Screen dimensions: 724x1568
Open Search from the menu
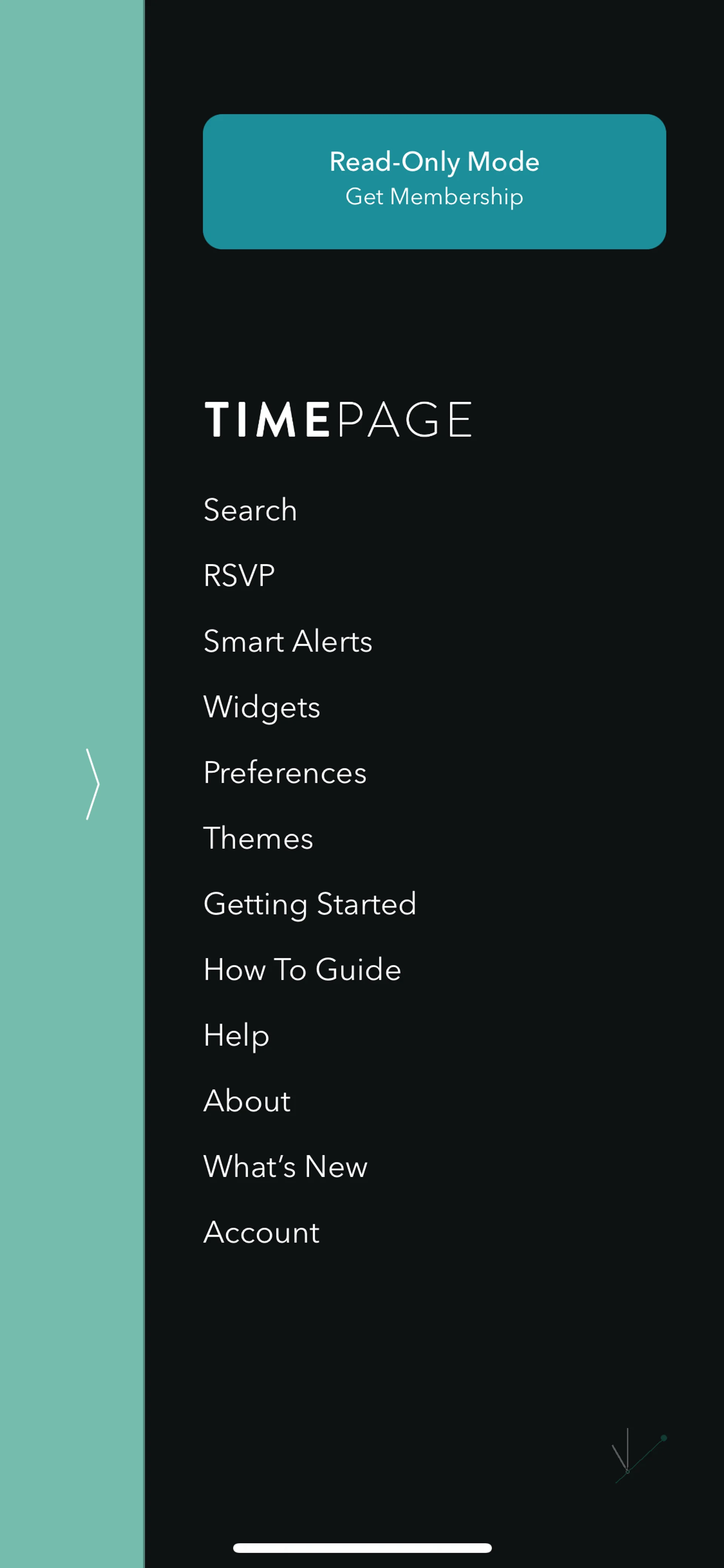click(x=250, y=510)
